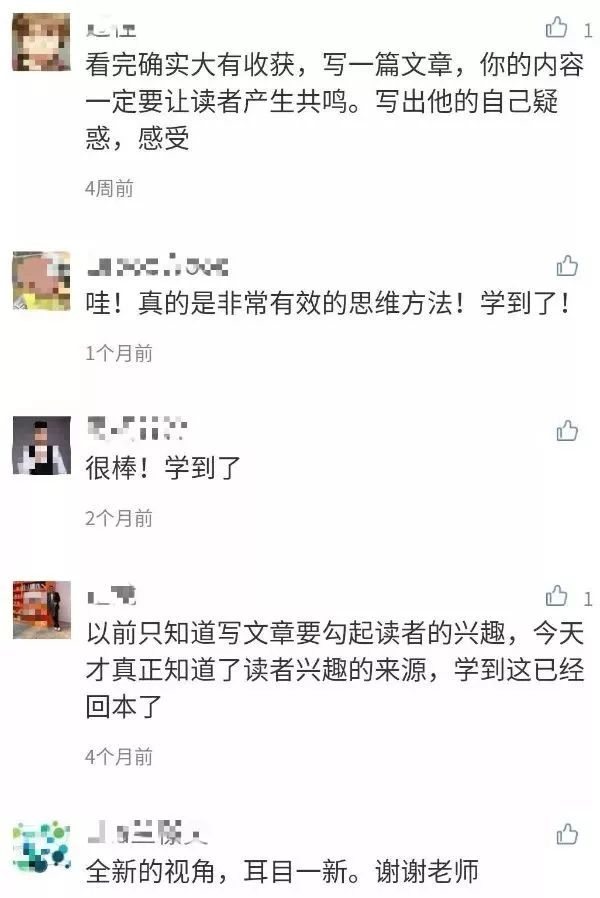Like the comment about 读者兴趣的来源
The width and height of the screenshot is (600, 898).
(x=557, y=597)
